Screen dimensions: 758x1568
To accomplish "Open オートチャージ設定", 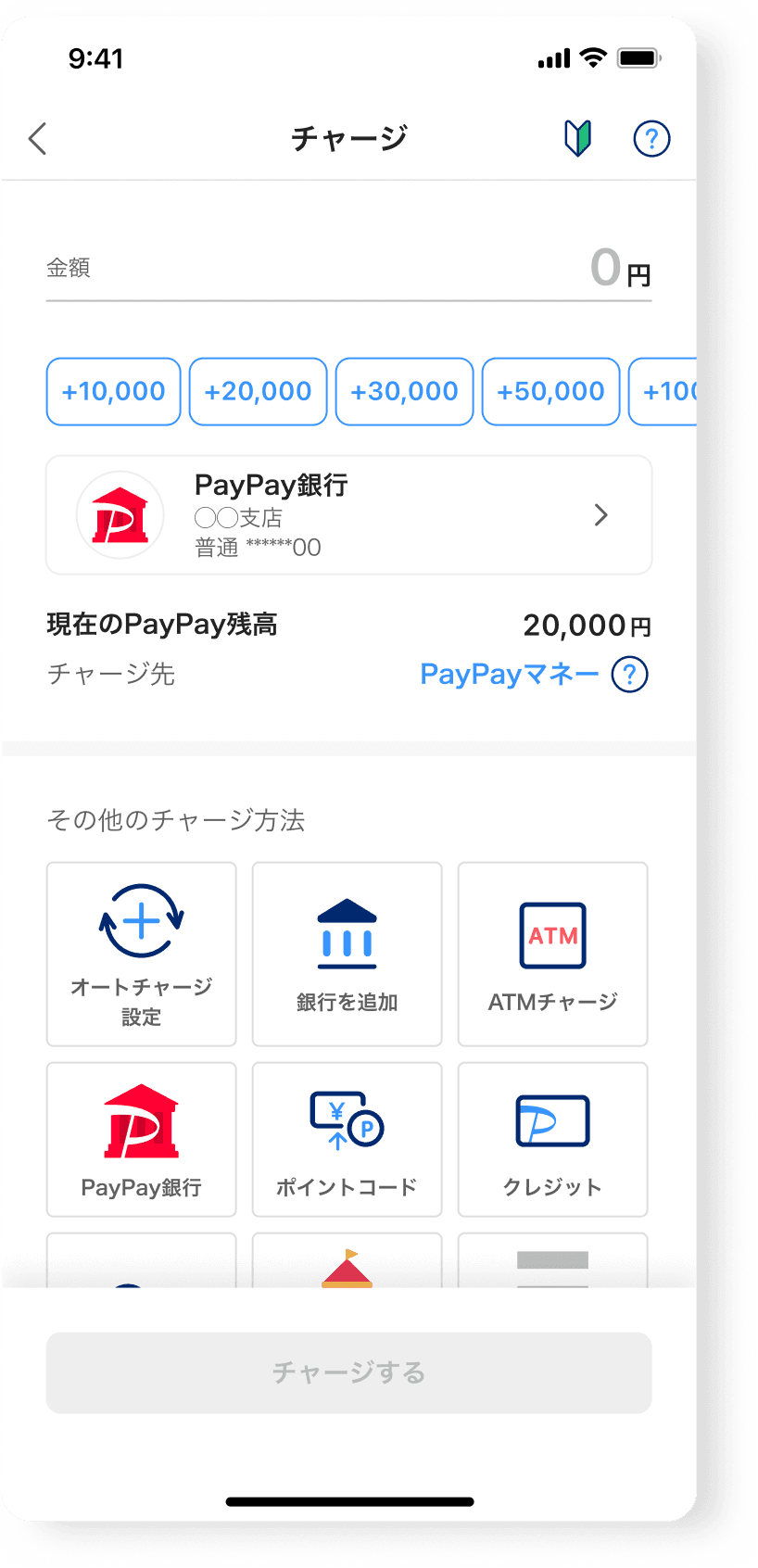I will pos(142,955).
